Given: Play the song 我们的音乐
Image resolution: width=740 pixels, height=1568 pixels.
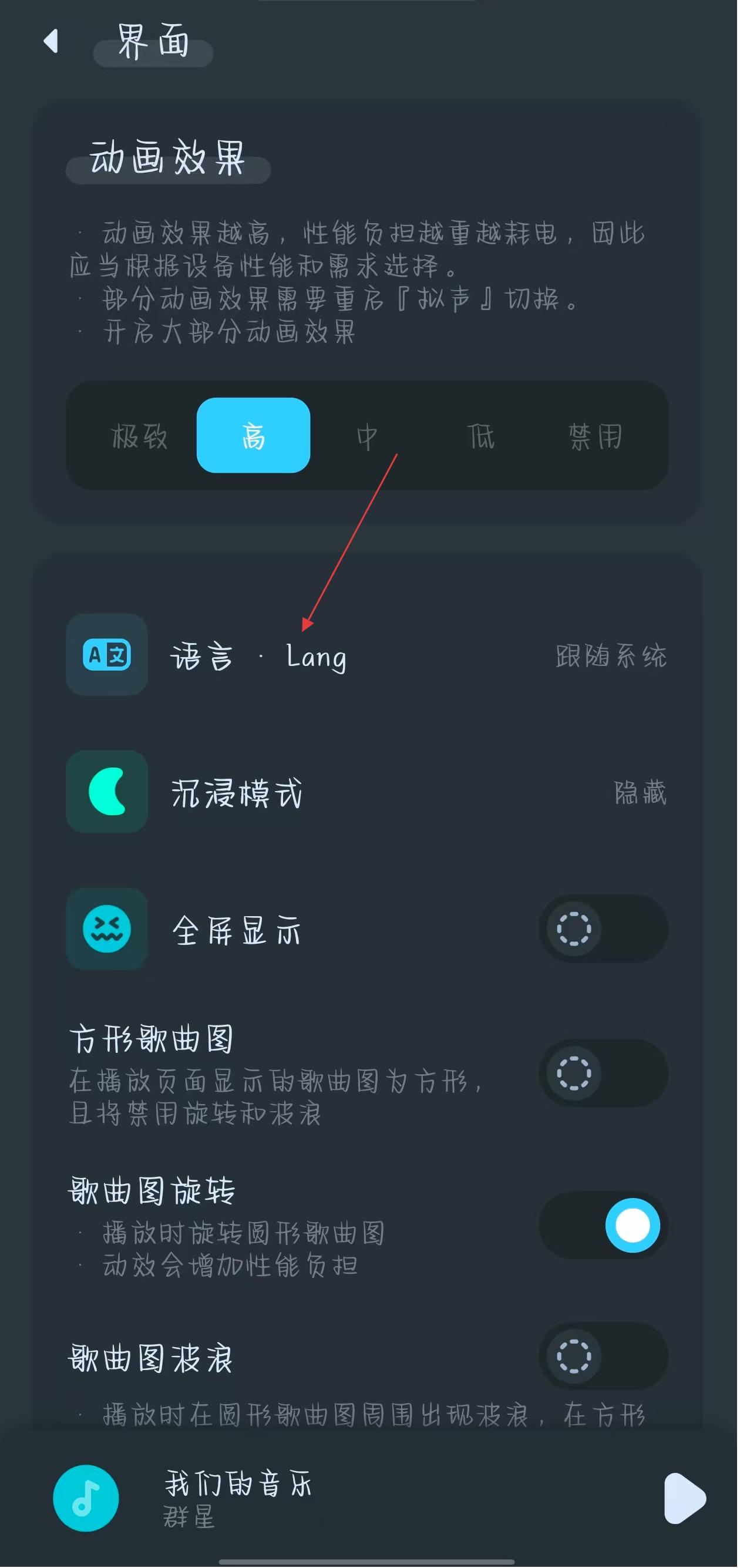Looking at the screenshot, I should point(684,1499).
